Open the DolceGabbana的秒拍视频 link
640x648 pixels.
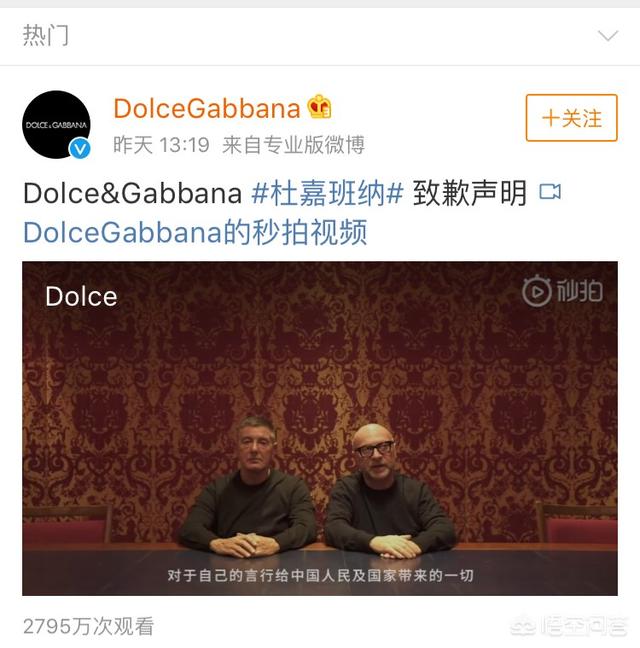point(195,232)
